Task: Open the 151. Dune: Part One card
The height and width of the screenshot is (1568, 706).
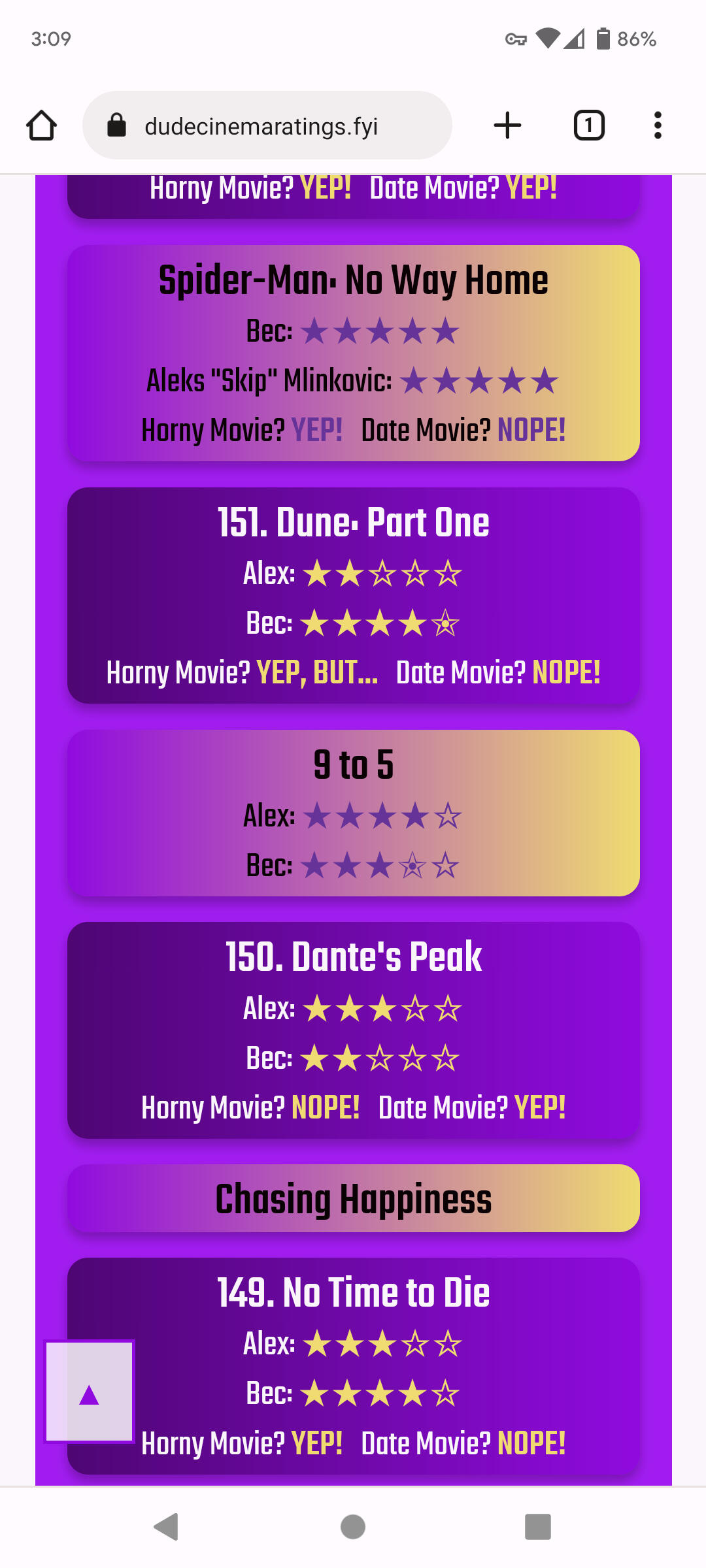Action: click(354, 596)
